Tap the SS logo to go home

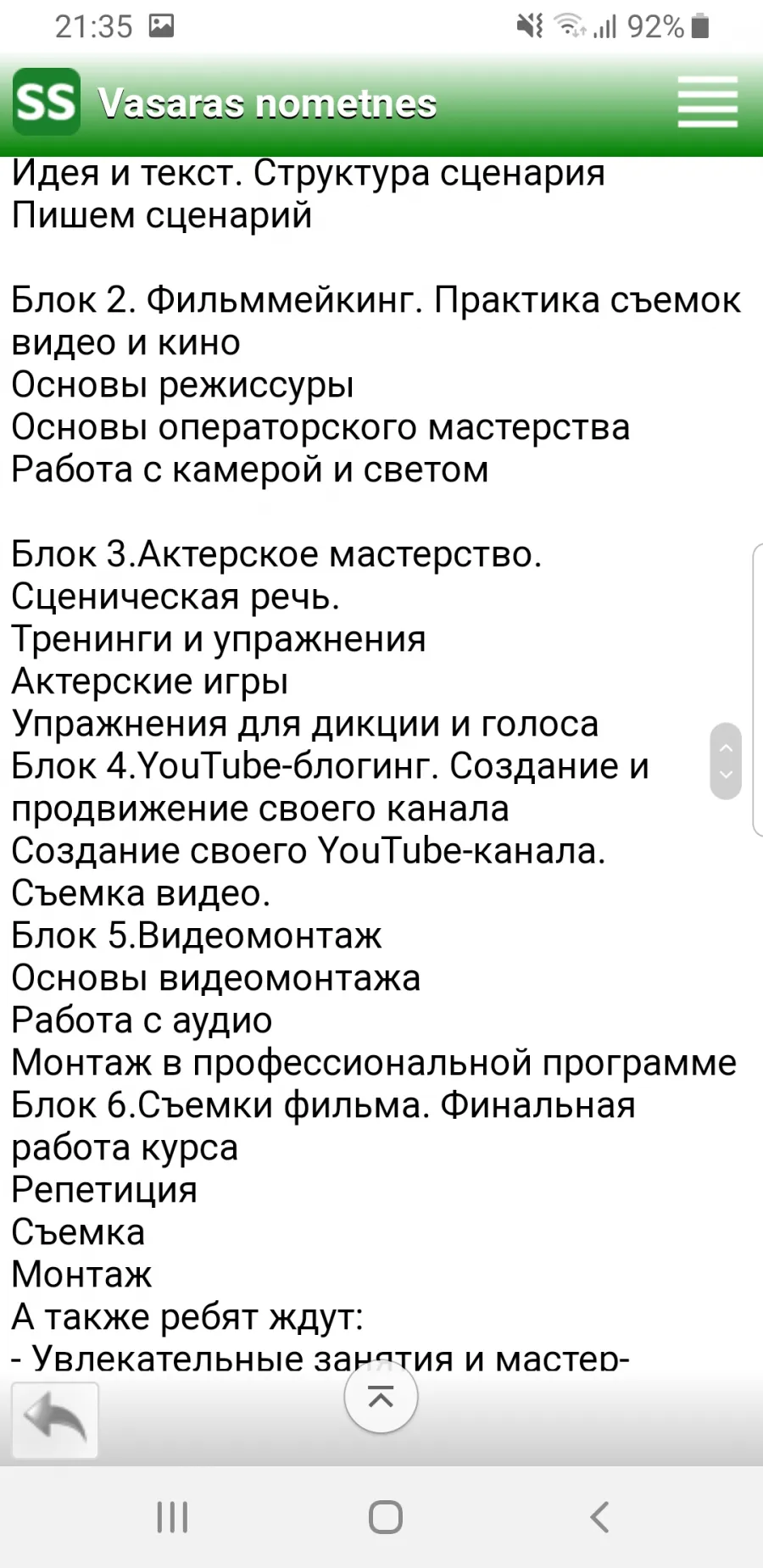coord(47,102)
